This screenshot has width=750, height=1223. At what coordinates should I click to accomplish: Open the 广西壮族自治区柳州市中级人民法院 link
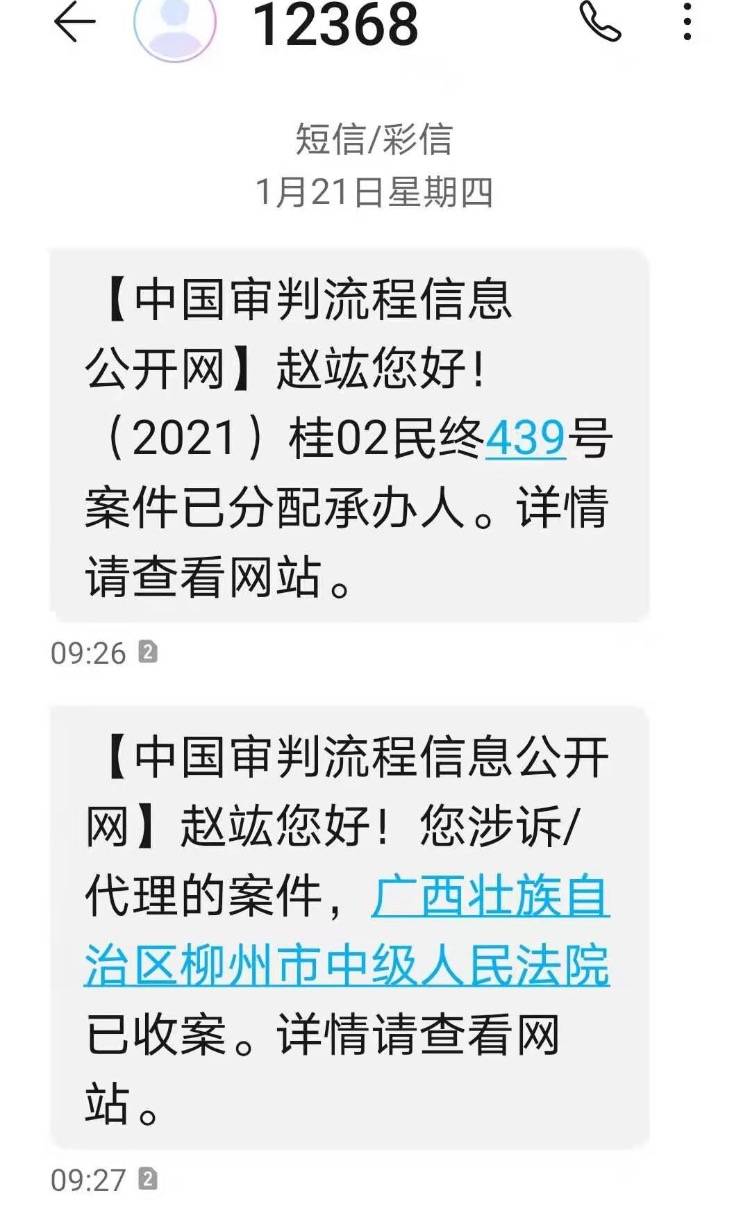347,968
